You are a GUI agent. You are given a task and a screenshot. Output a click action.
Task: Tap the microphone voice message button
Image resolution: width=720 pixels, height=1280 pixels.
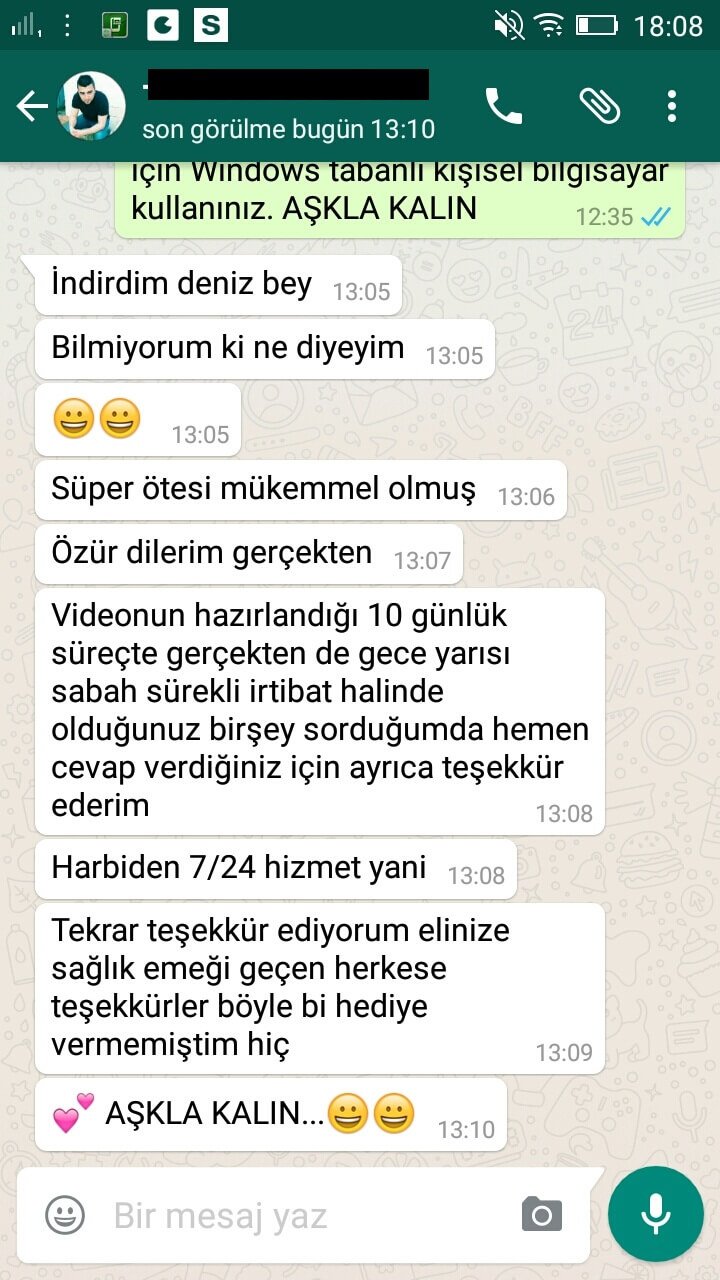point(656,1214)
